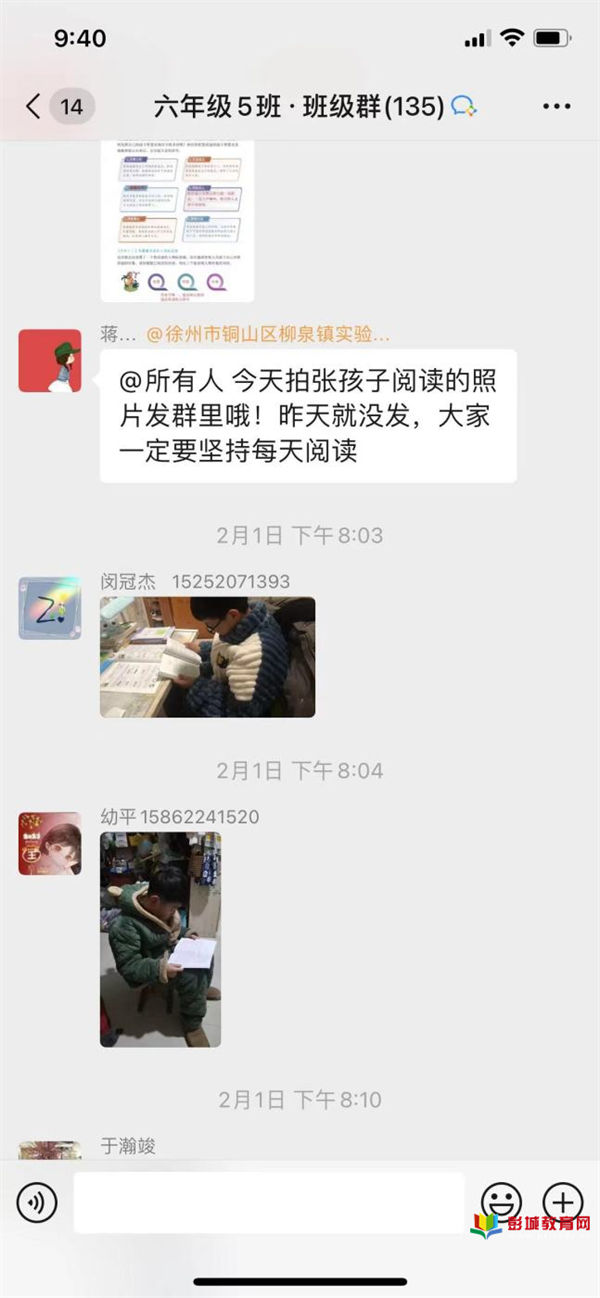The width and height of the screenshot is (600, 1298).
Task: Open 闵冠杰's profile avatar
Action: pos(50,607)
